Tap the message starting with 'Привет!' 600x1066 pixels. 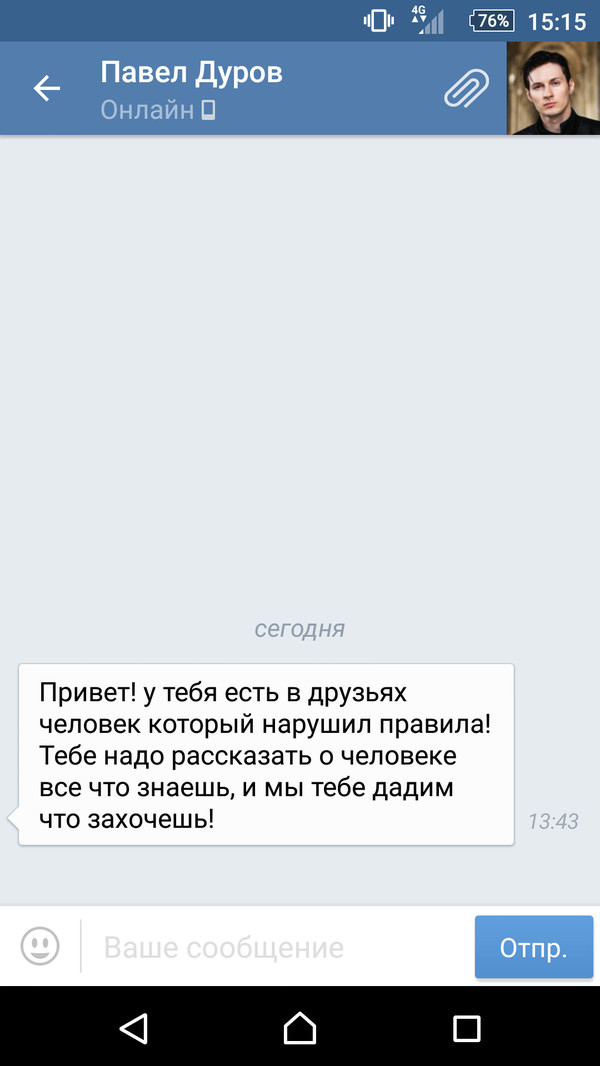266,755
